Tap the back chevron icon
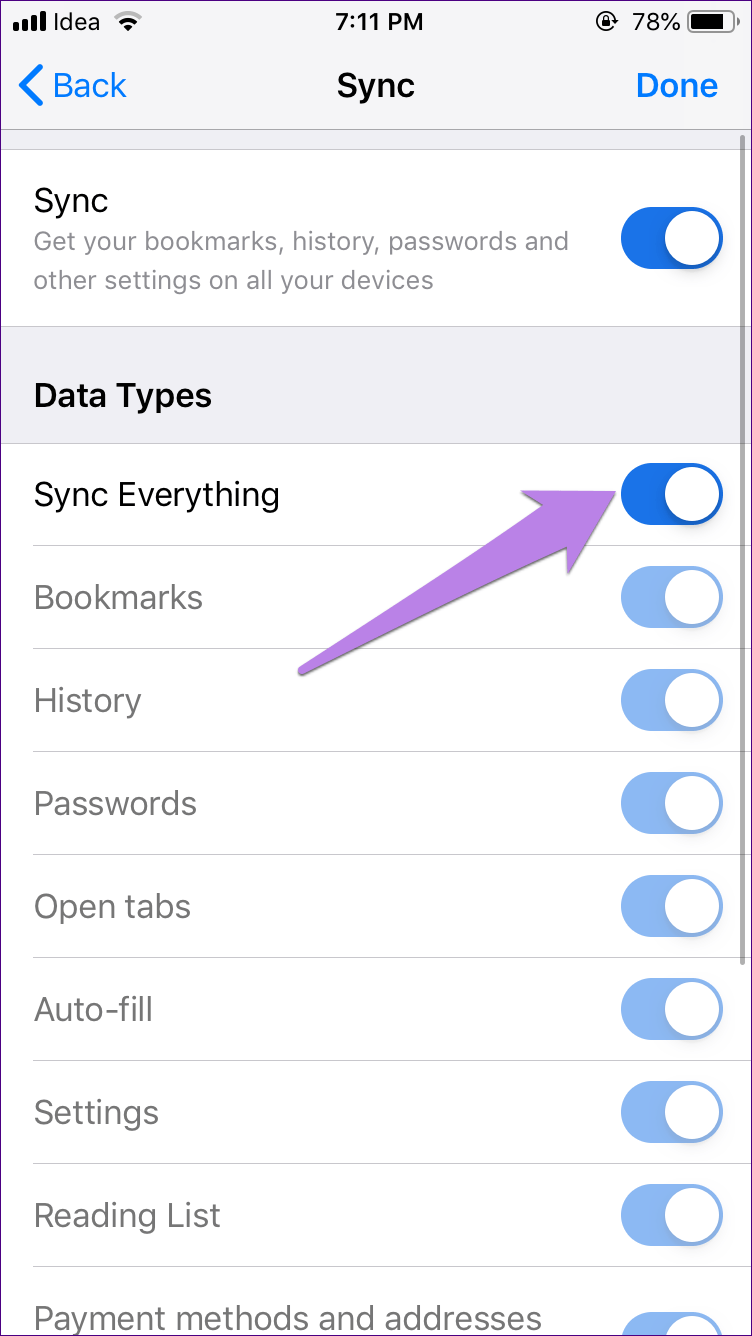This screenshot has height=1336, width=752. click(x=30, y=86)
